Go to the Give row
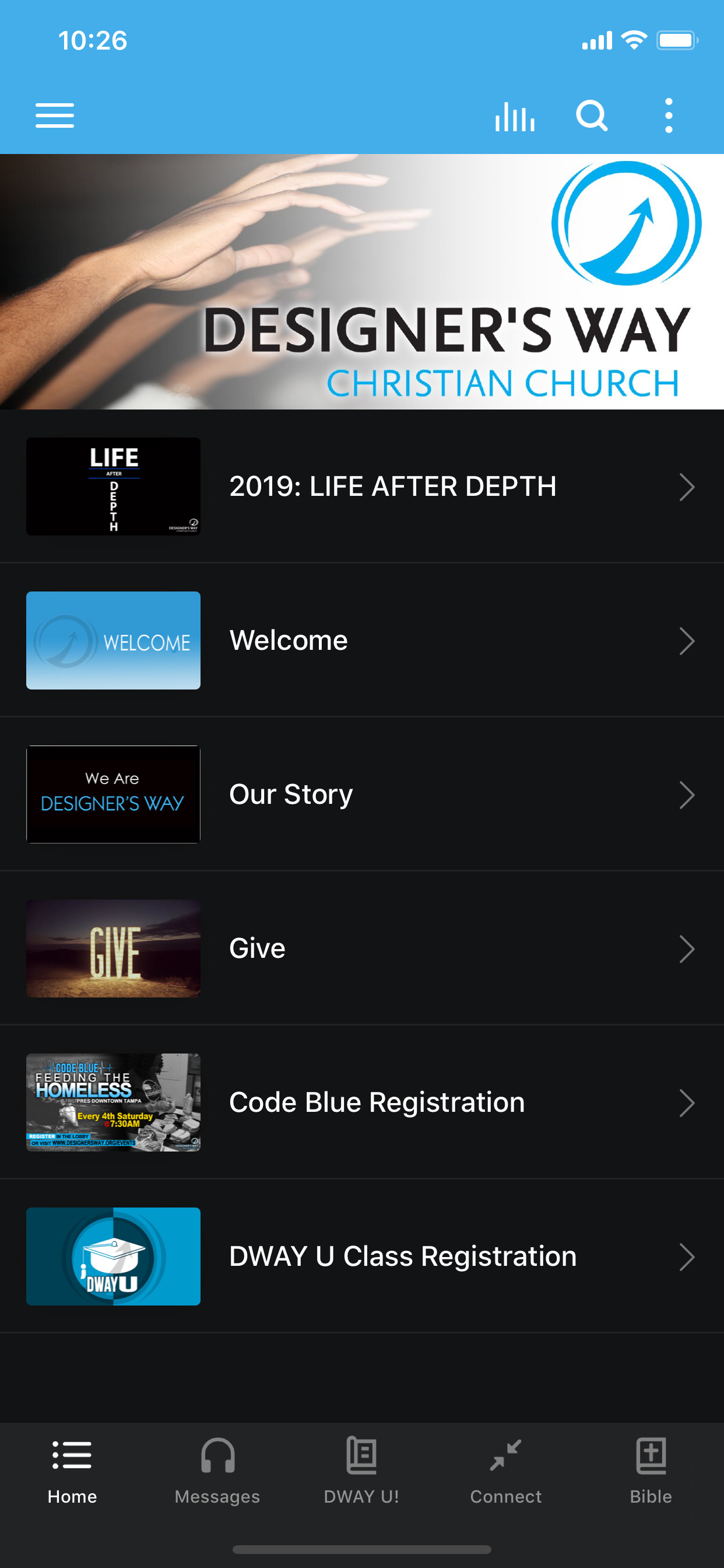Image resolution: width=724 pixels, height=1568 pixels. point(362,949)
